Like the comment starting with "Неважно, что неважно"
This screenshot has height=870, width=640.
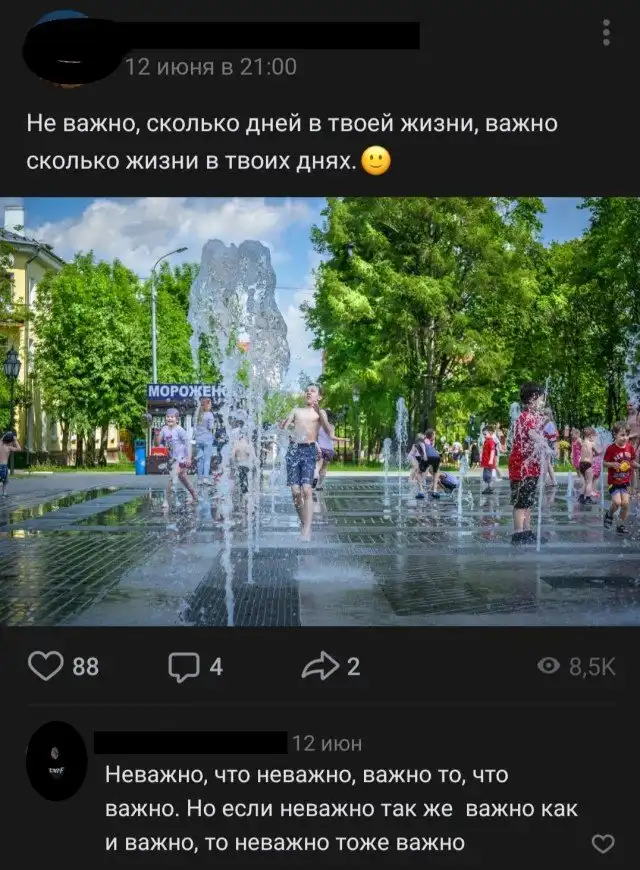pyautogui.click(x=603, y=844)
